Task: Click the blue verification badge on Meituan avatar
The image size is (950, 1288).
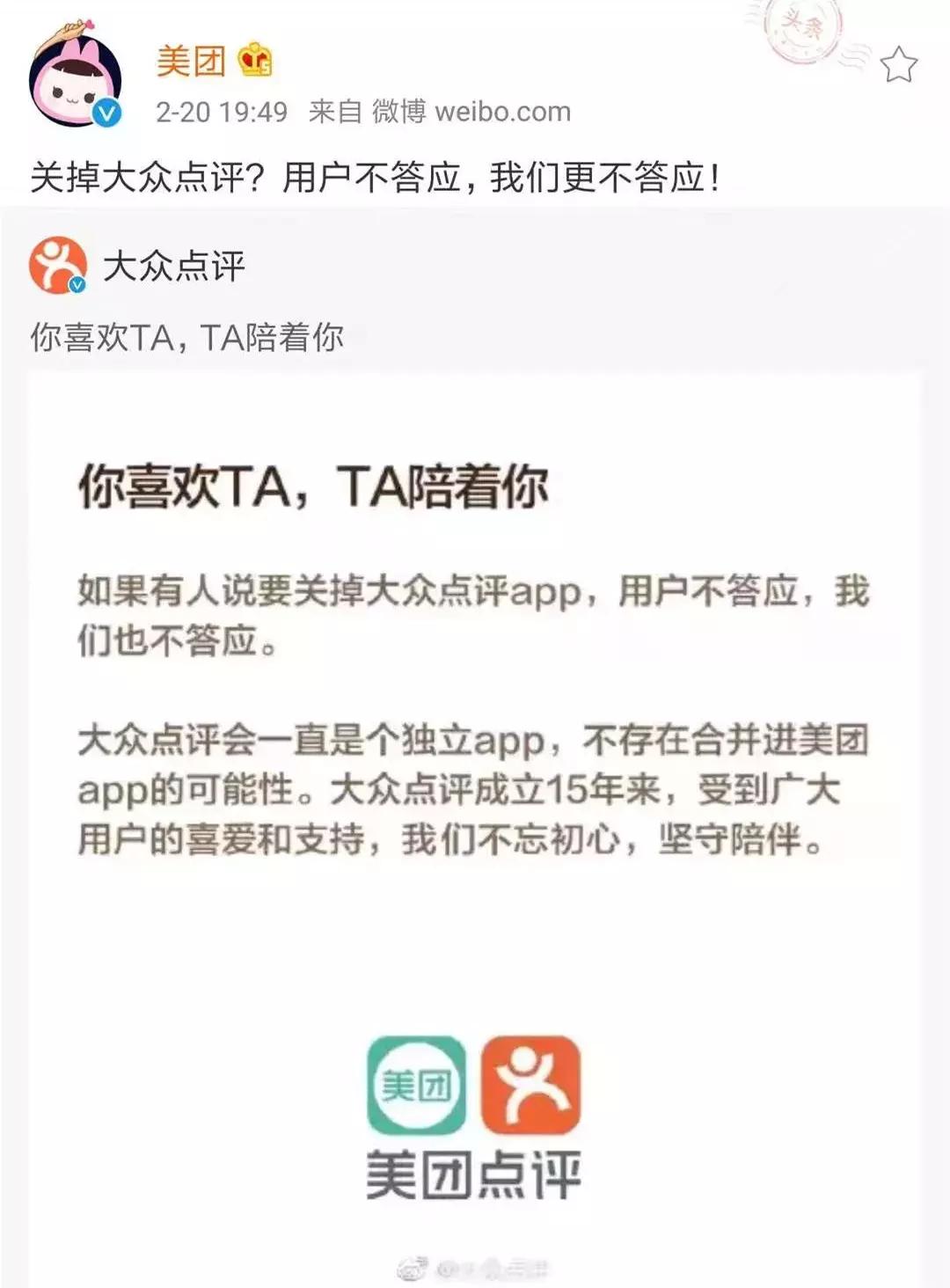Action: click(106, 113)
